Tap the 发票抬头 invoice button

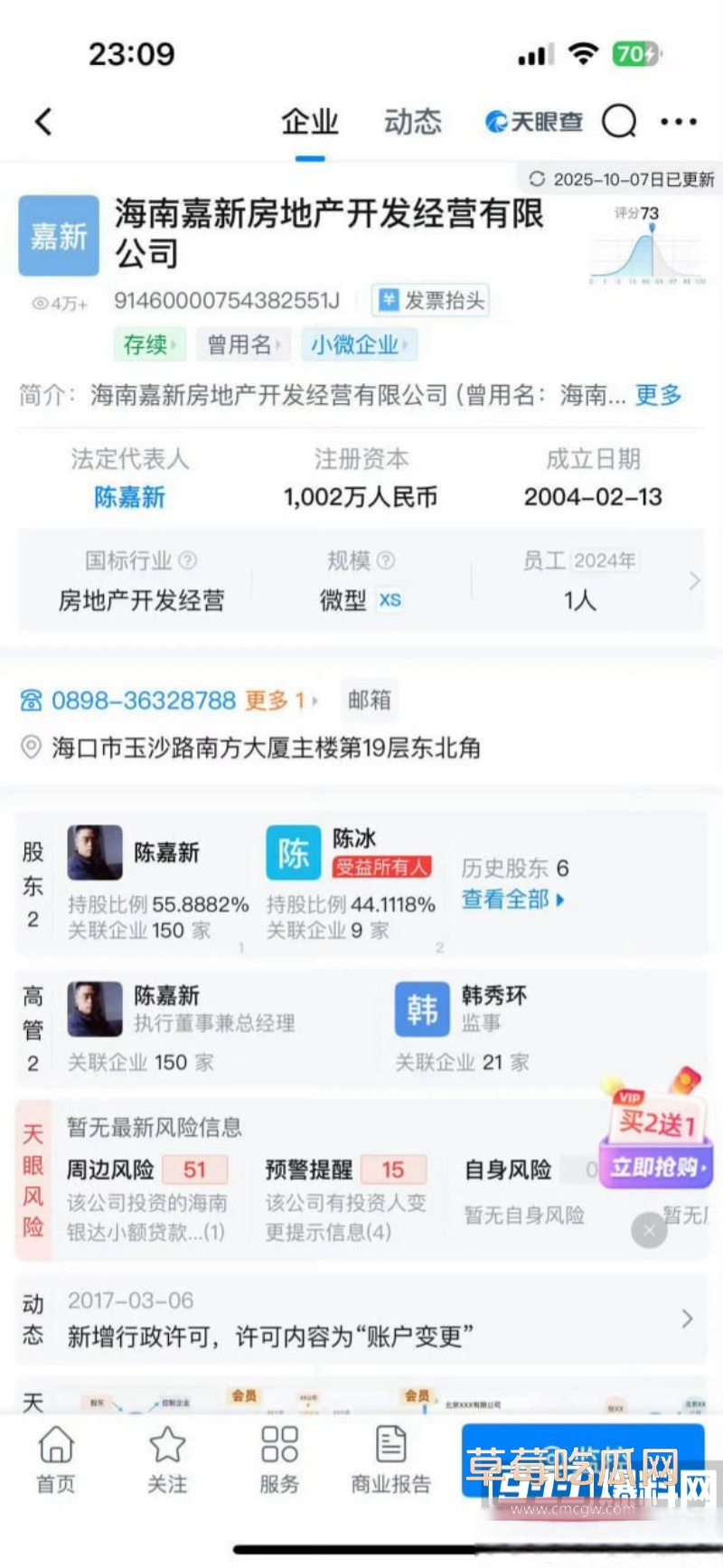pyautogui.click(x=431, y=301)
